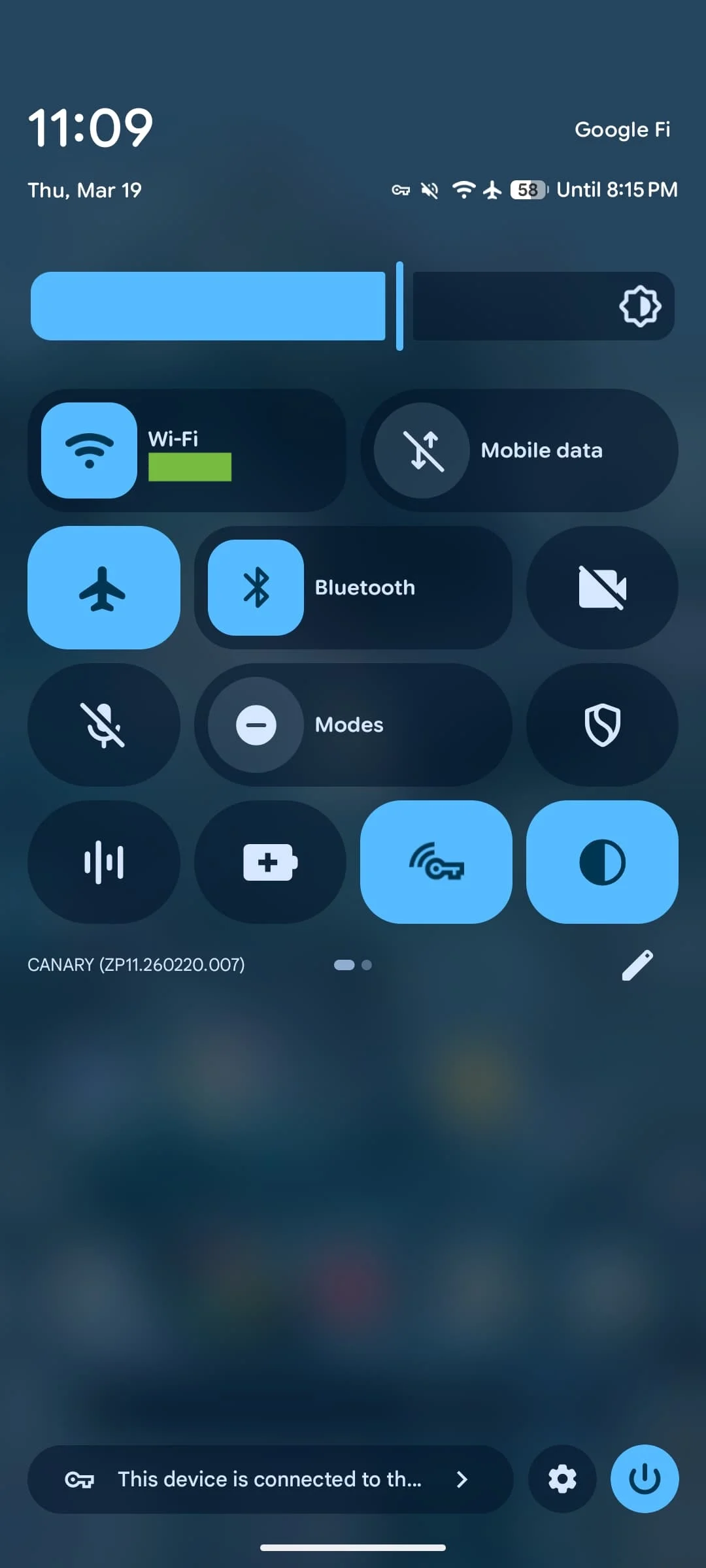Viewport: 706px width, 1568px height.
Task: Turn off the Wi-Fi tile
Action: pos(89,450)
